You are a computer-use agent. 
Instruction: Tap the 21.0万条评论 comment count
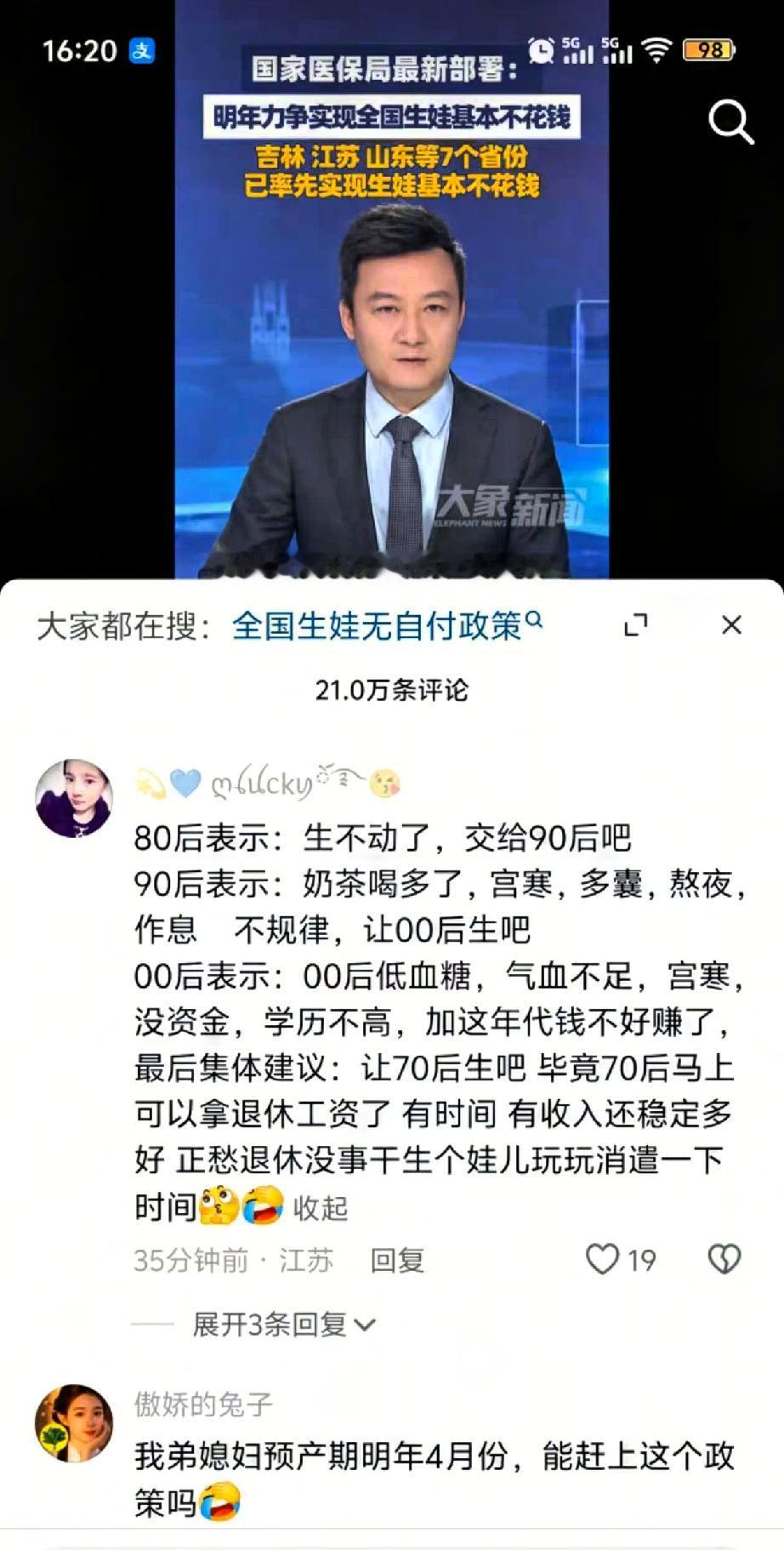click(x=391, y=692)
